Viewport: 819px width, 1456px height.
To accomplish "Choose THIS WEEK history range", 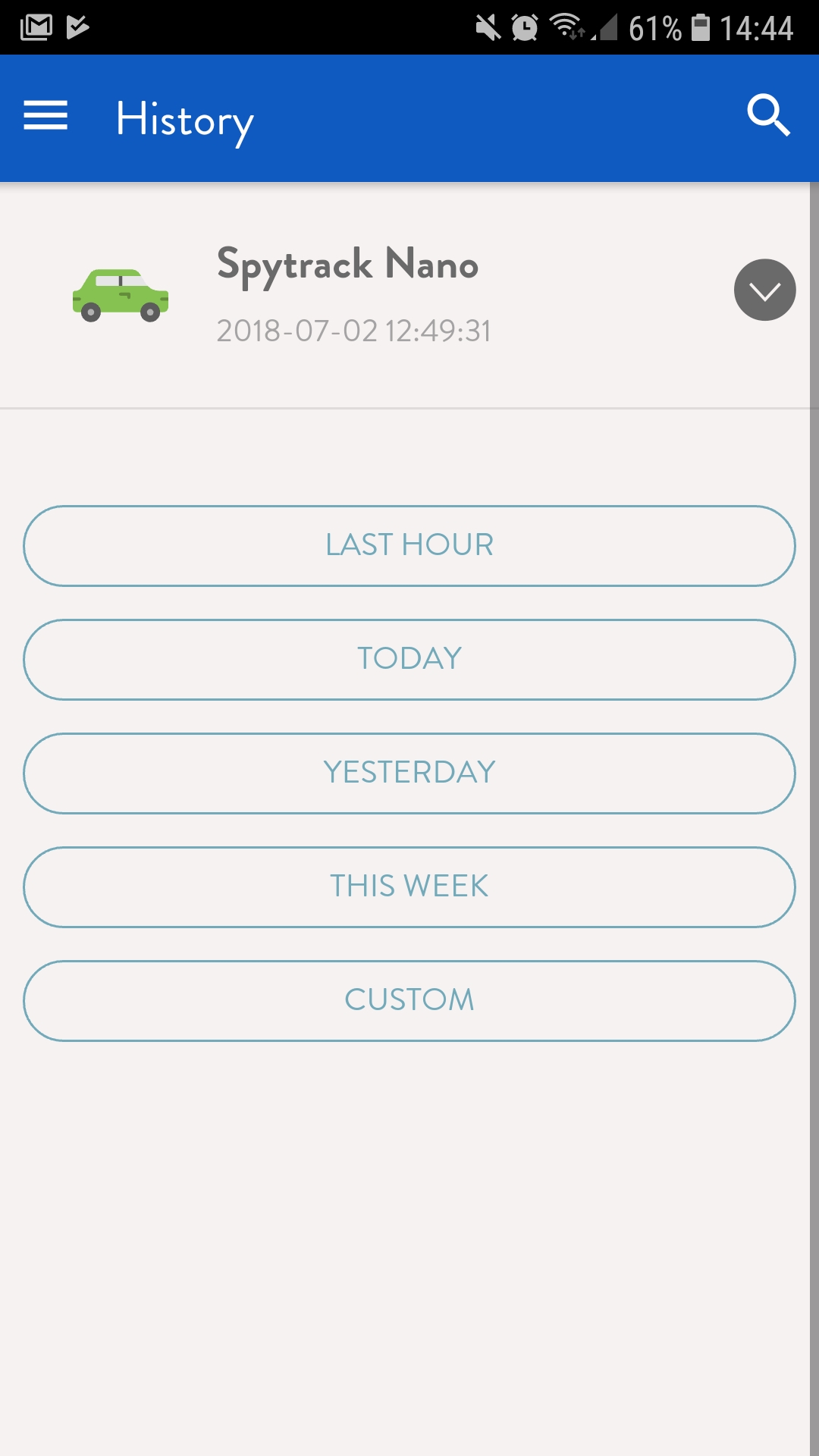I will click(409, 887).
